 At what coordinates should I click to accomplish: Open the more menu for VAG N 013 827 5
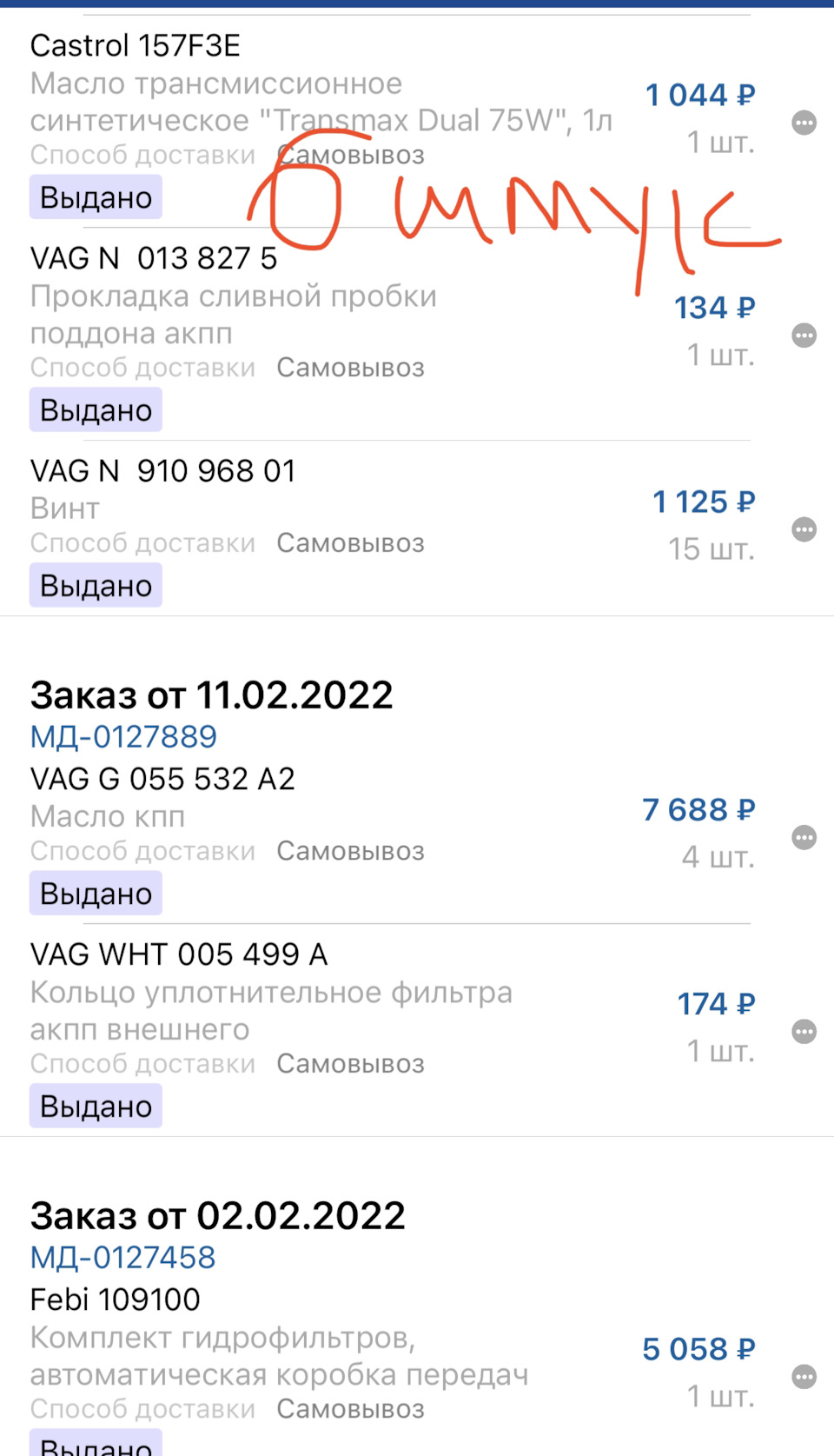[x=804, y=336]
